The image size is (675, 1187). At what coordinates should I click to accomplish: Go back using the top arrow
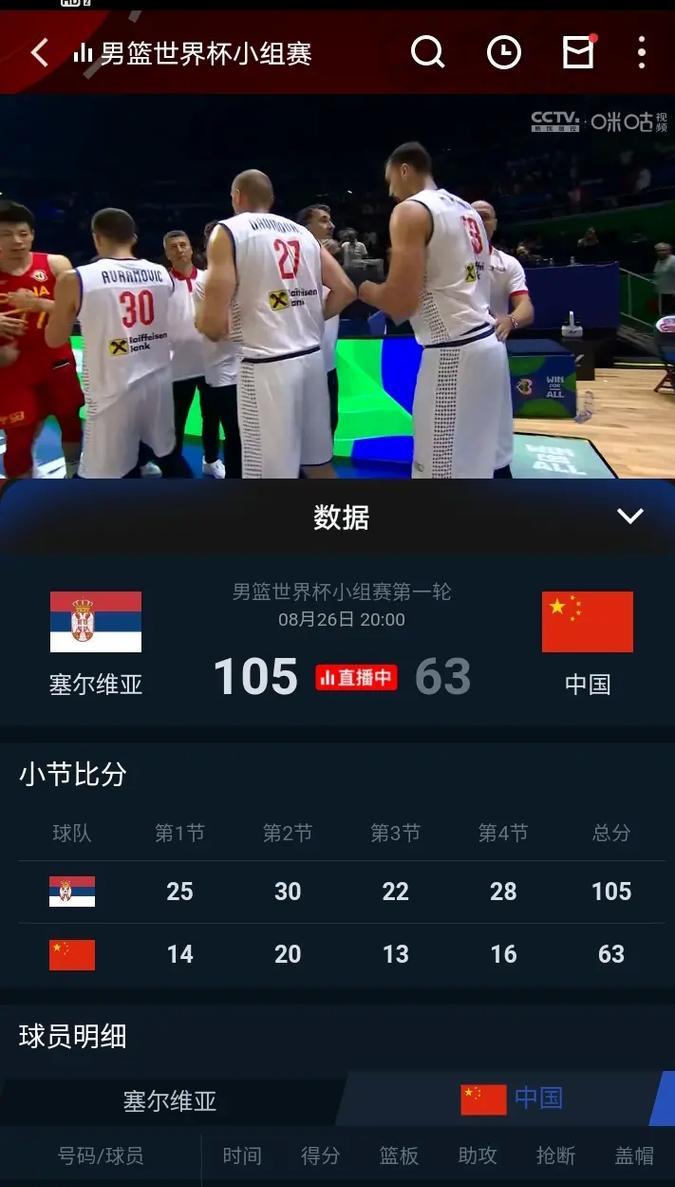pyautogui.click(x=39, y=53)
